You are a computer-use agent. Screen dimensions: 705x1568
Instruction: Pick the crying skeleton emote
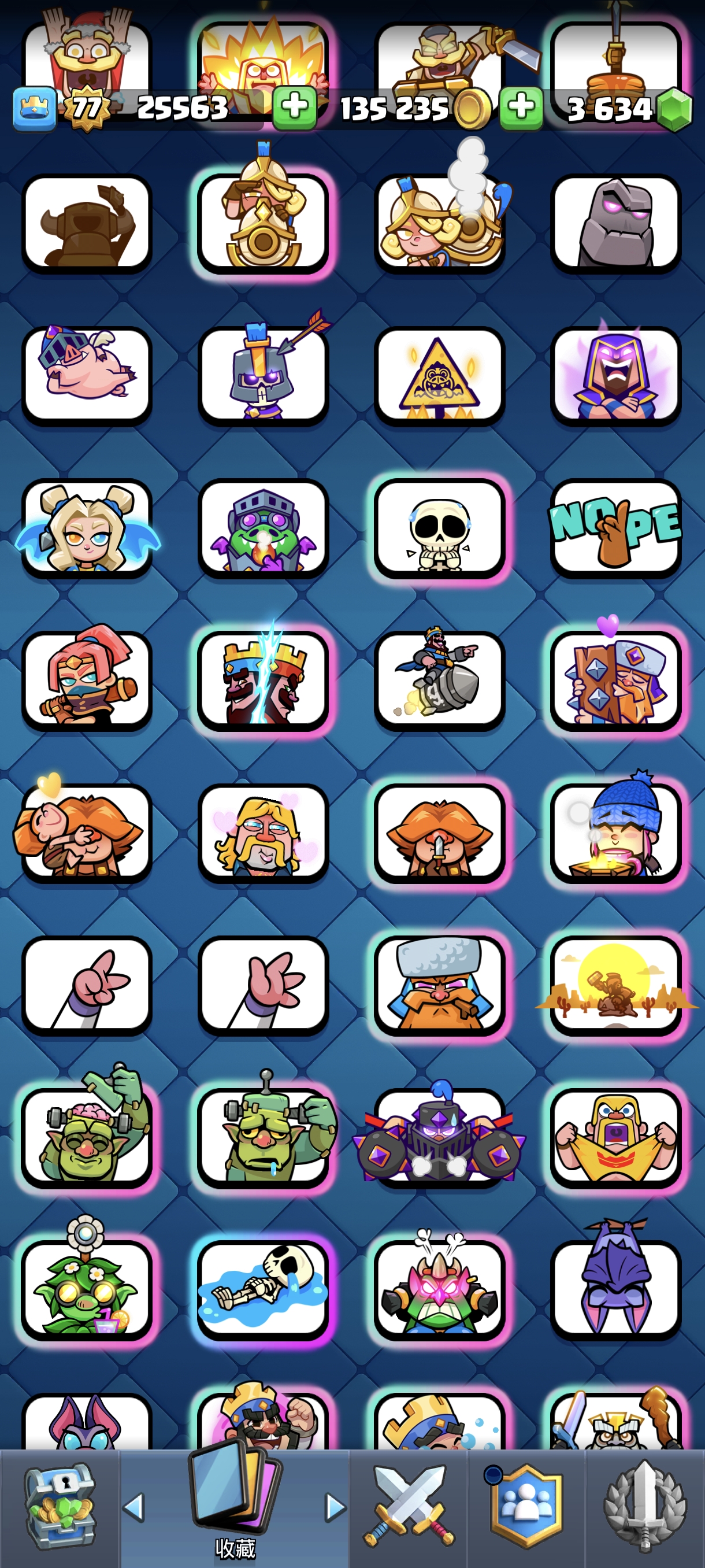439,528
